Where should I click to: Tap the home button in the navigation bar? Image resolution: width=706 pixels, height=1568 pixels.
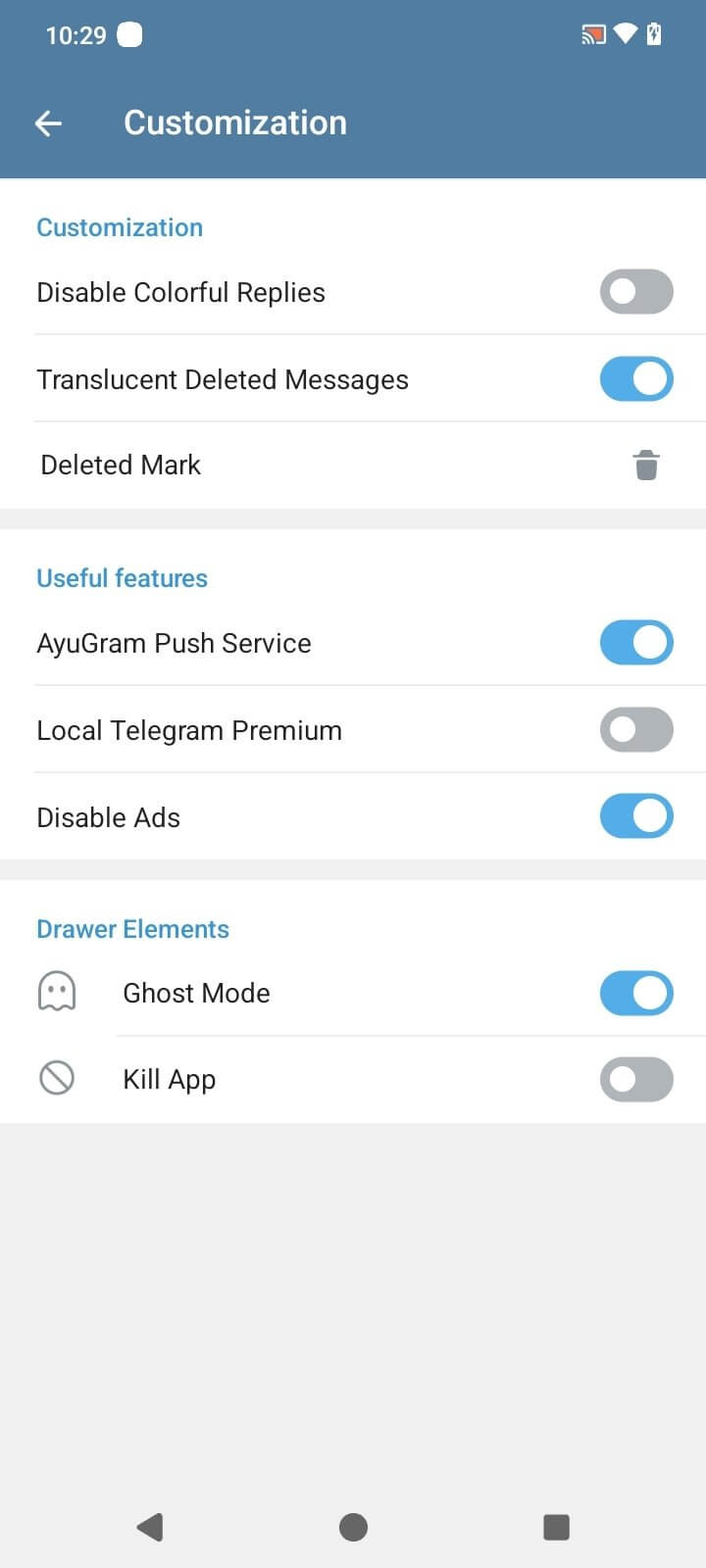(x=353, y=1526)
